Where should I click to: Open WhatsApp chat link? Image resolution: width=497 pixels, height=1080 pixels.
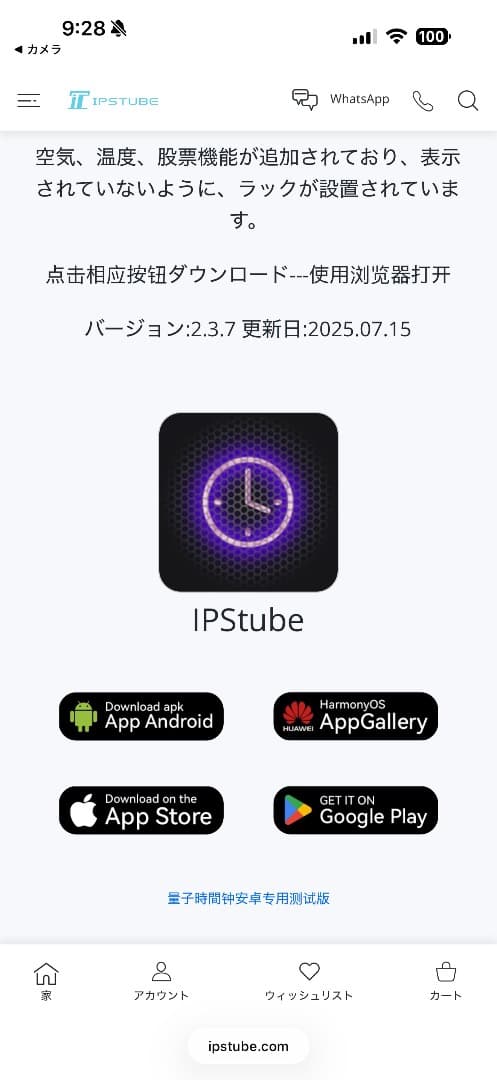341,99
